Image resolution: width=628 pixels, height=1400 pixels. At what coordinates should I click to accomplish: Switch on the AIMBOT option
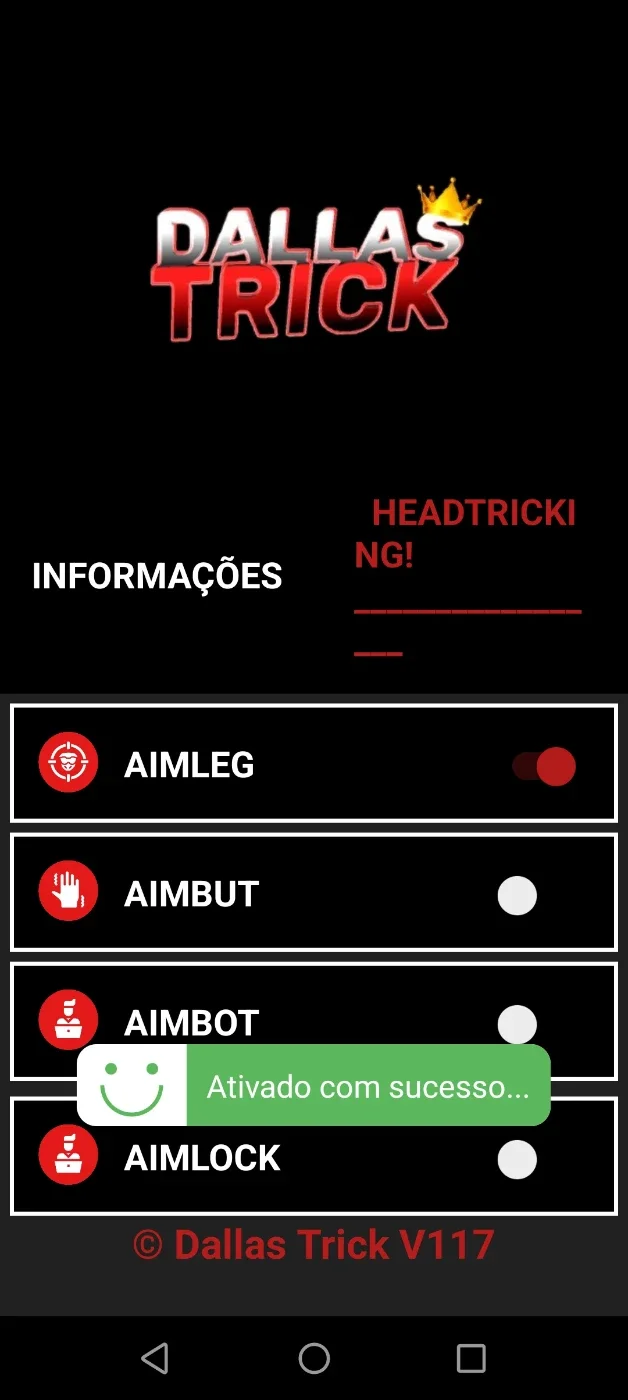point(517,1024)
